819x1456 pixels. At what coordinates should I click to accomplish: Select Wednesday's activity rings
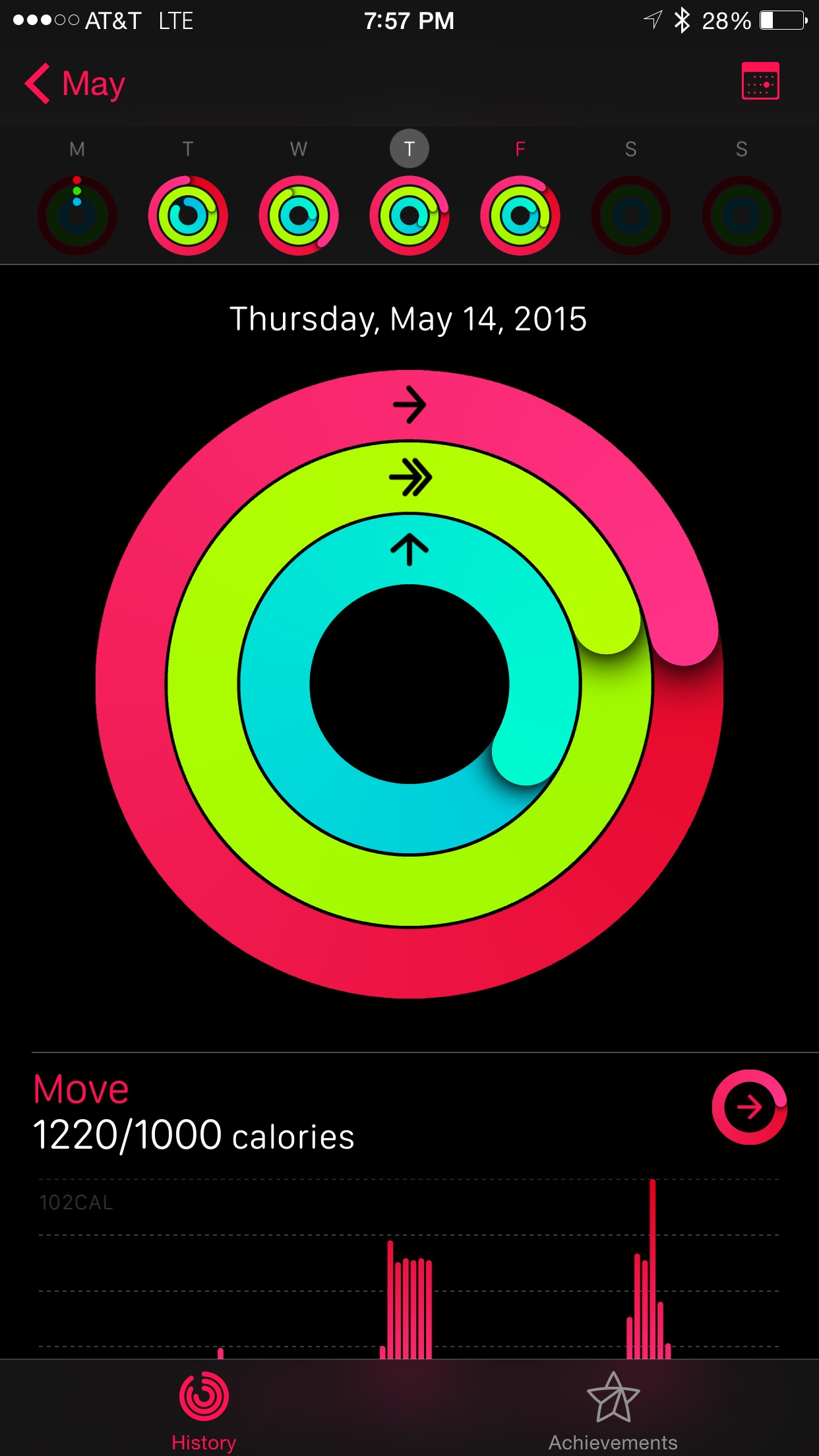tap(299, 215)
